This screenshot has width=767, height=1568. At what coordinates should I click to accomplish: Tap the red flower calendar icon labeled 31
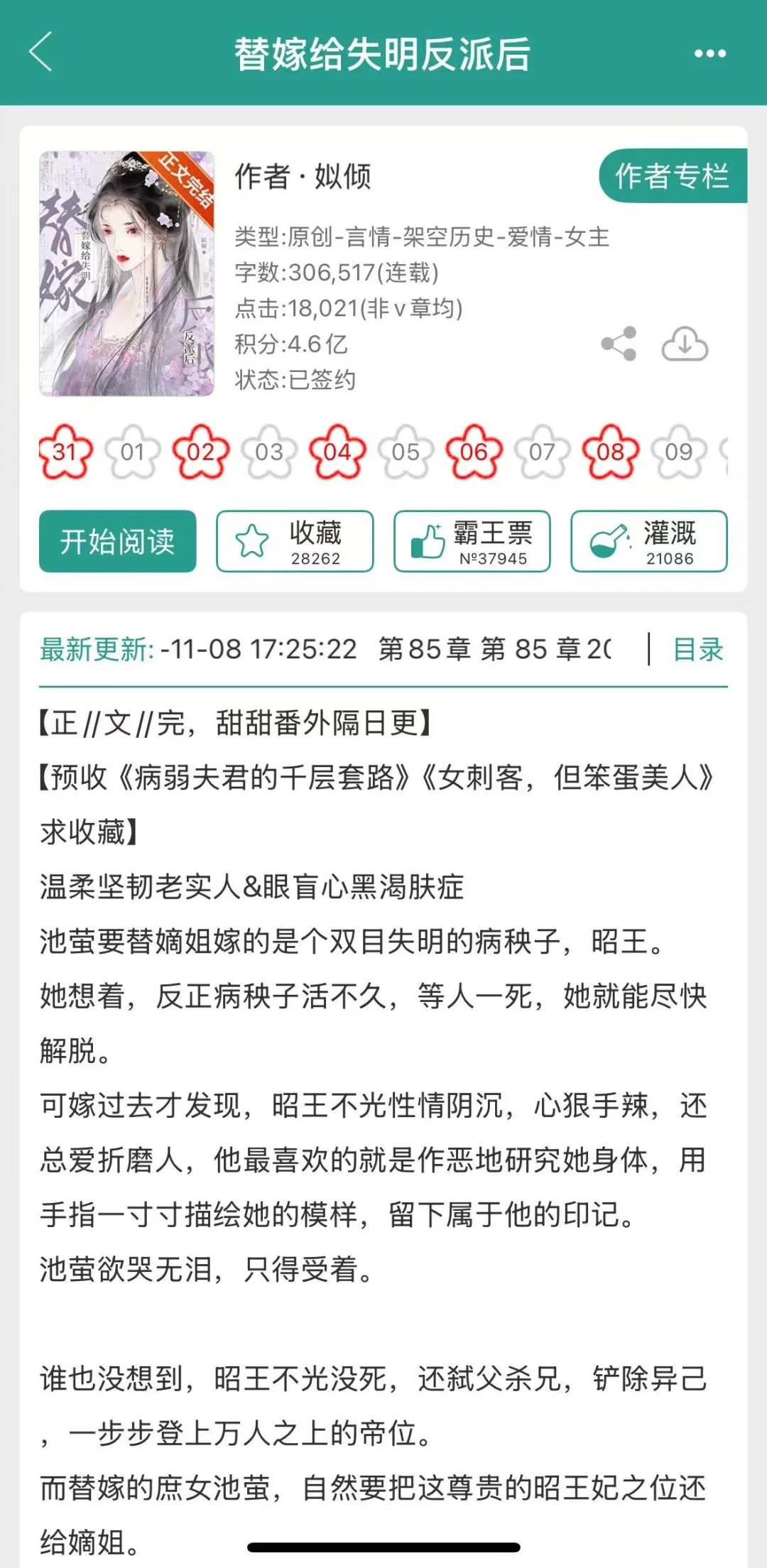(x=67, y=450)
